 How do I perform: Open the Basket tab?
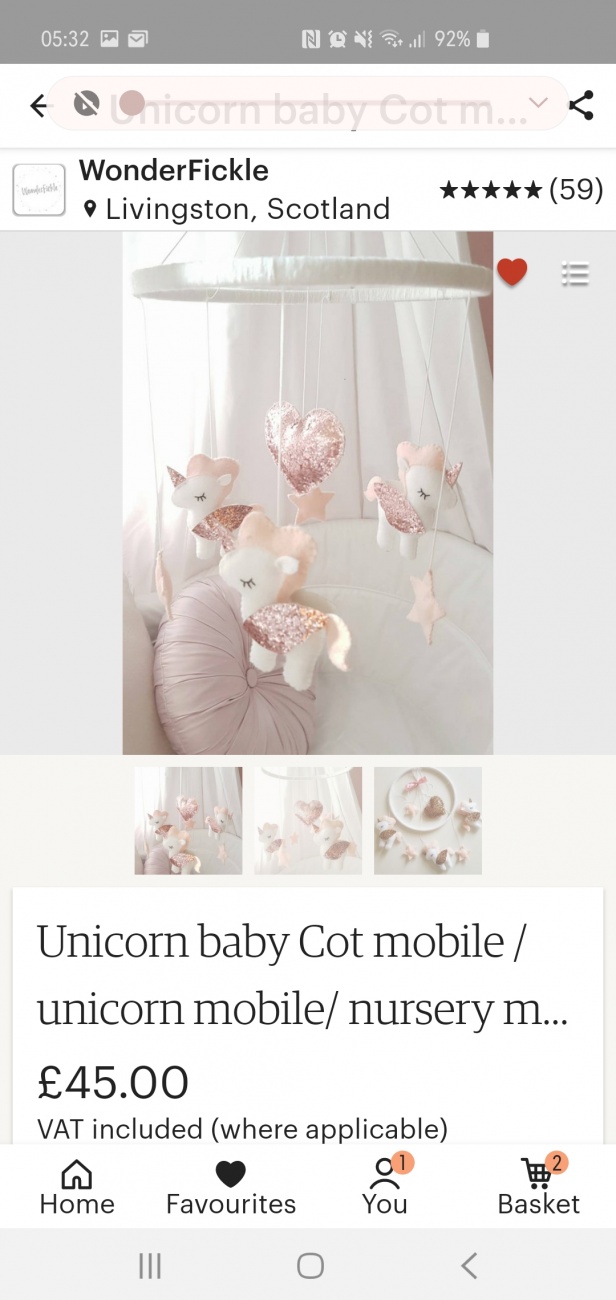539,1187
